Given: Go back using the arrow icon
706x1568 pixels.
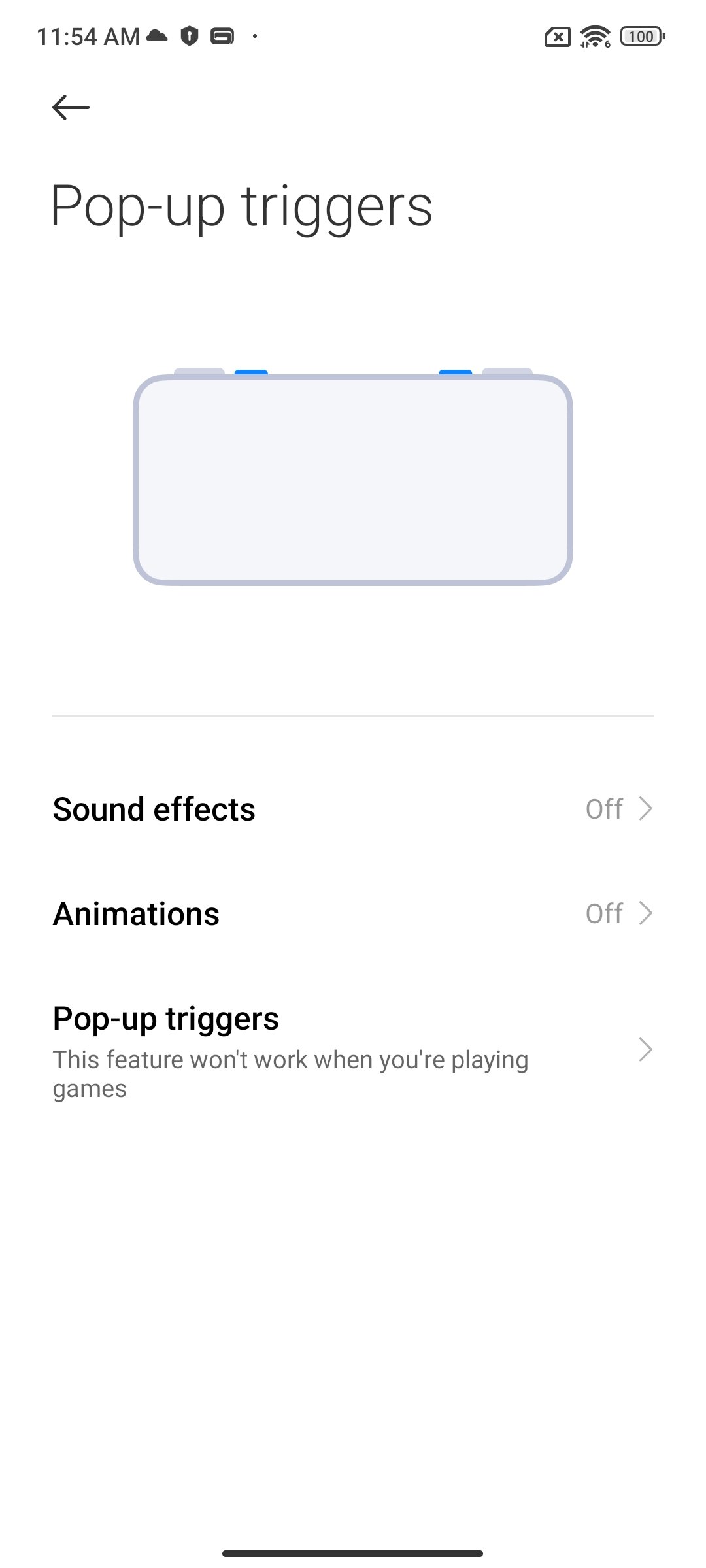Looking at the screenshot, I should 71,107.
